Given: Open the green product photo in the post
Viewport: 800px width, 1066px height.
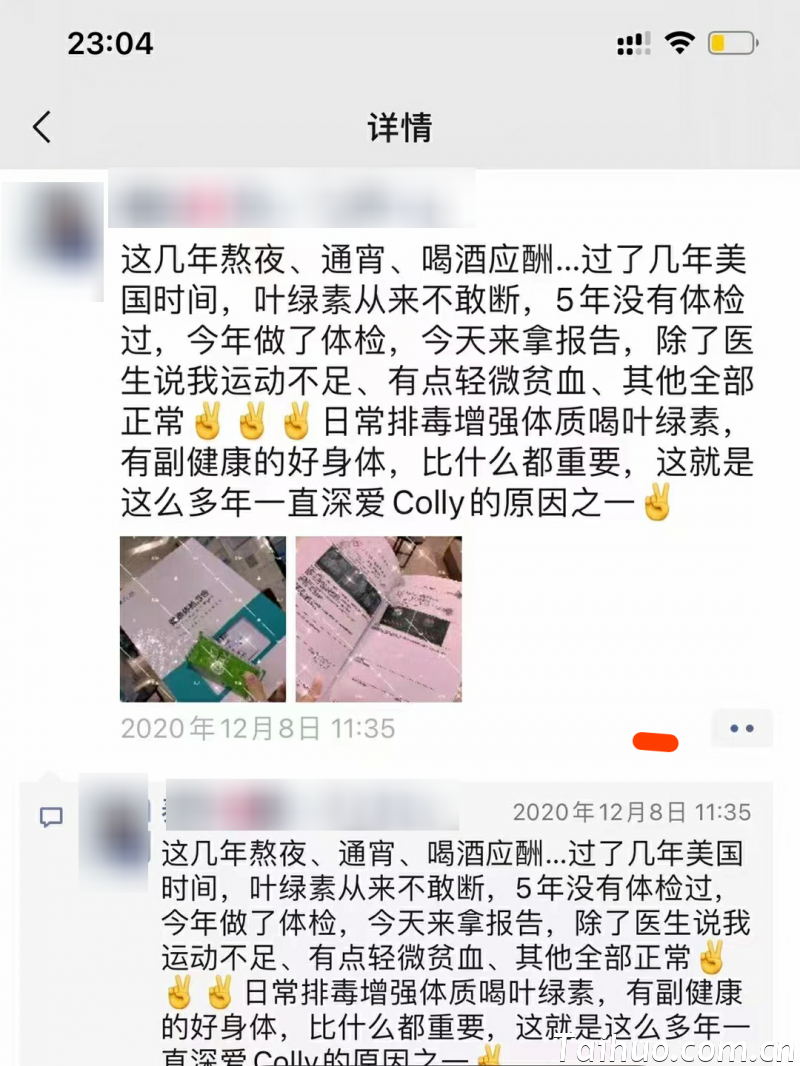Looking at the screenshot, I should [203, 619].
